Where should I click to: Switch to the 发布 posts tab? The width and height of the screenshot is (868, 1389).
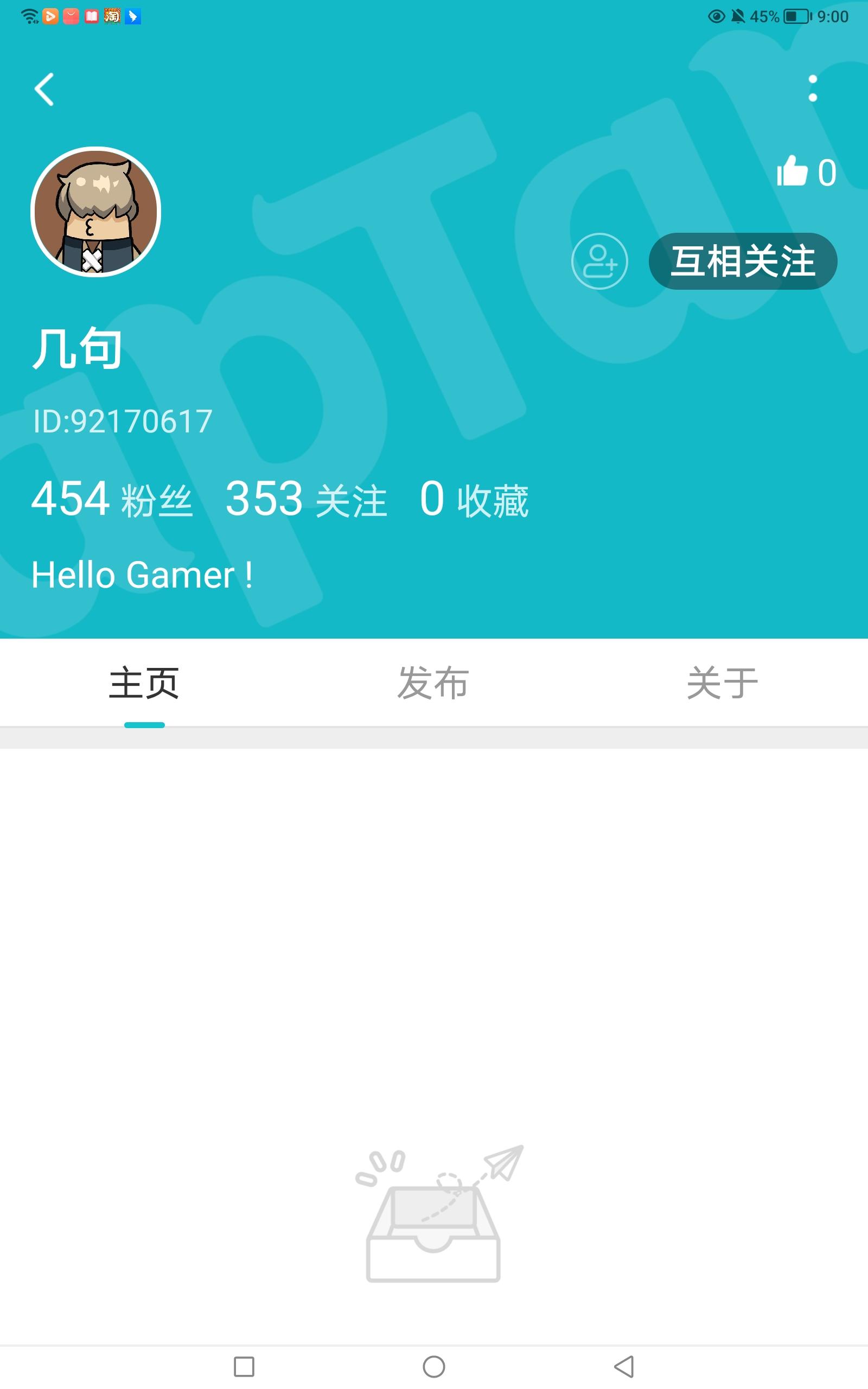[433, 683]
